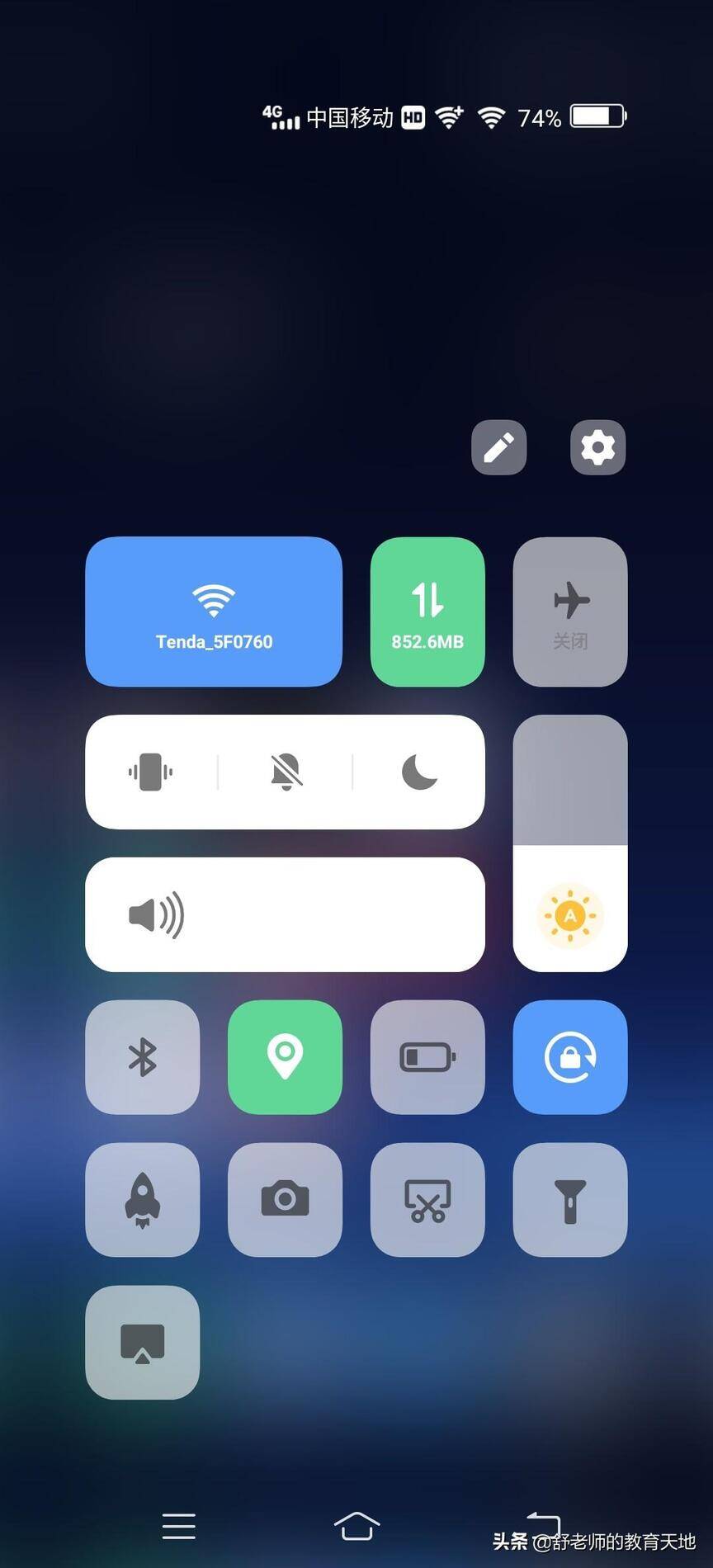Open the edit pencil for quick tiles
713x1568 pixels.
point(498,448)
